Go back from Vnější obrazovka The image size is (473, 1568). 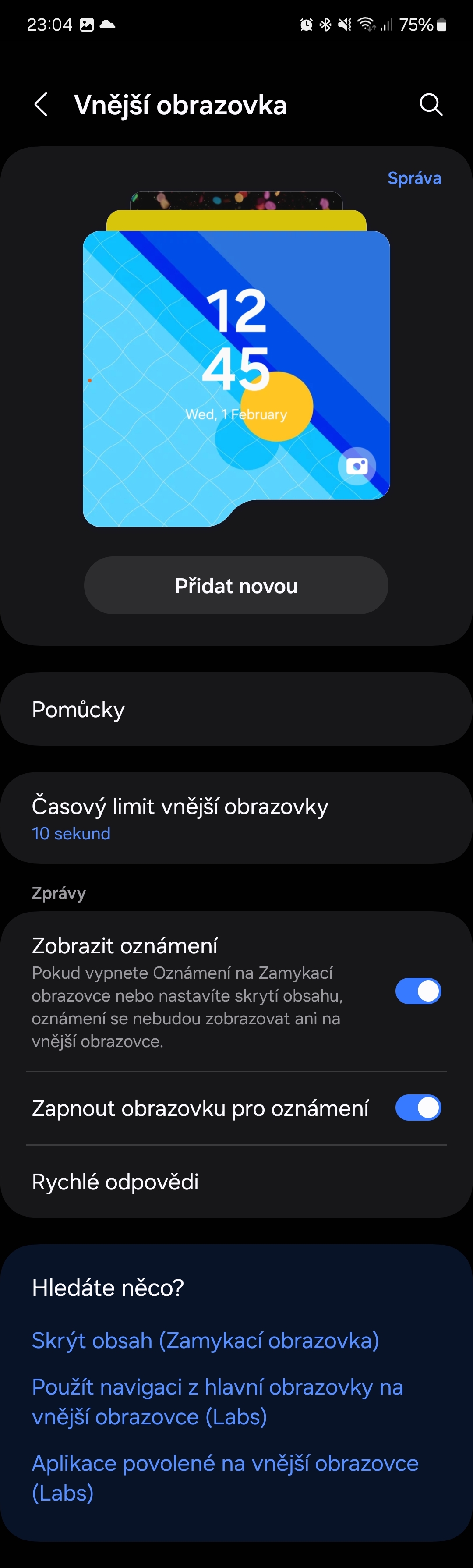41,105
